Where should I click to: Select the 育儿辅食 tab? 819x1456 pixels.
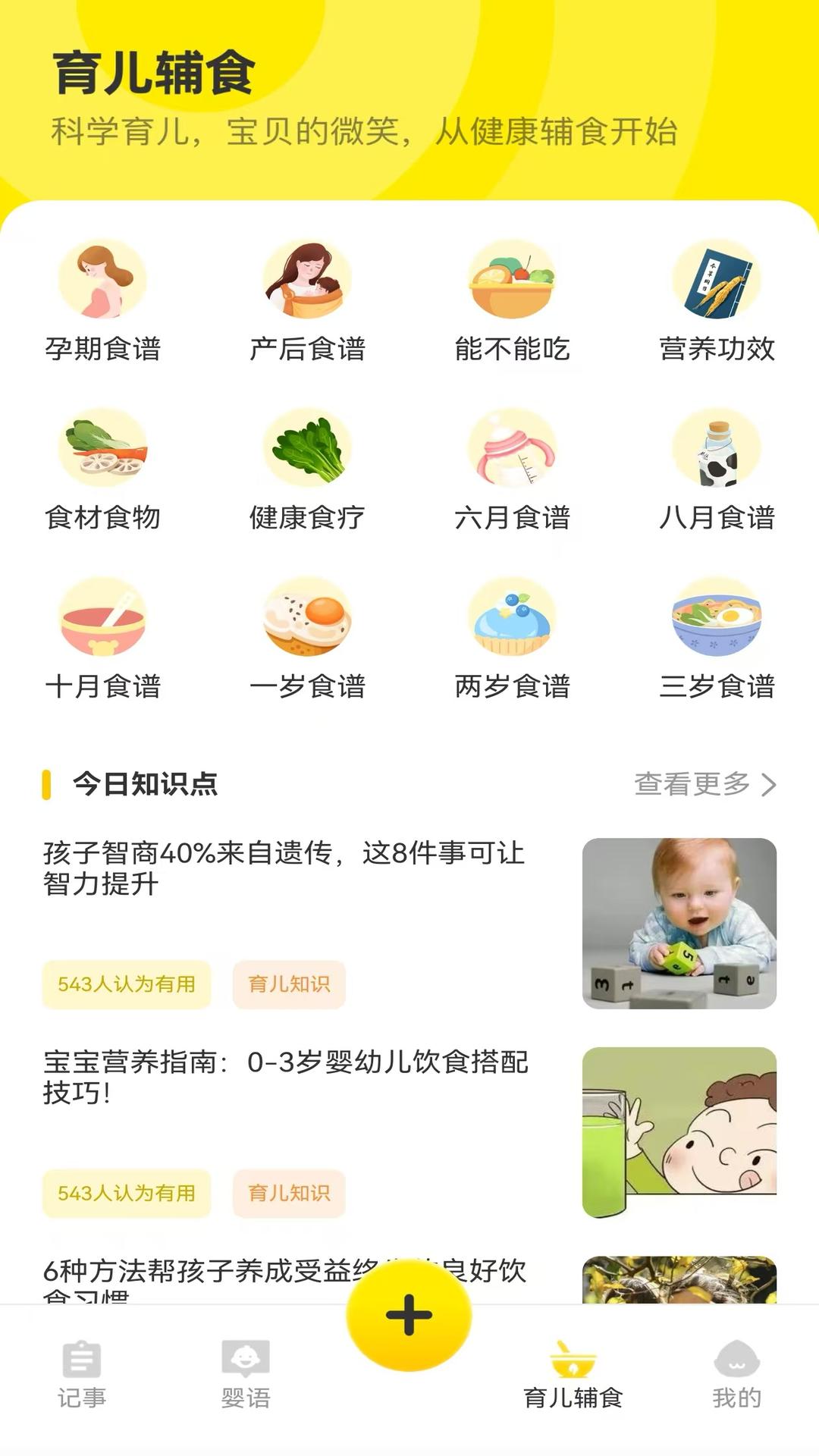pyautogui.click(x=573, y=1374)
